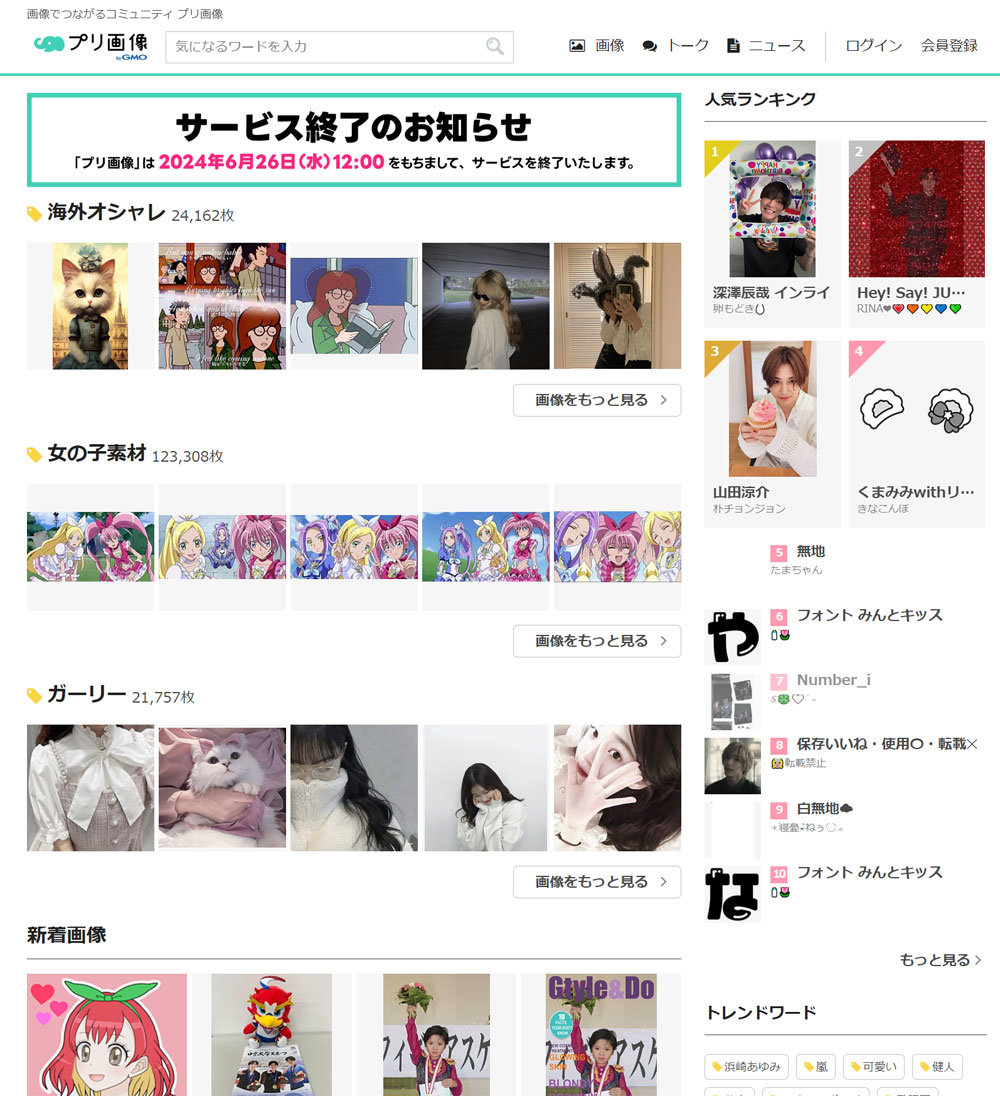This screenshot has width=1000, height=1096.
Task: See more images under ガーリー
Action: [x=597, y=882]
